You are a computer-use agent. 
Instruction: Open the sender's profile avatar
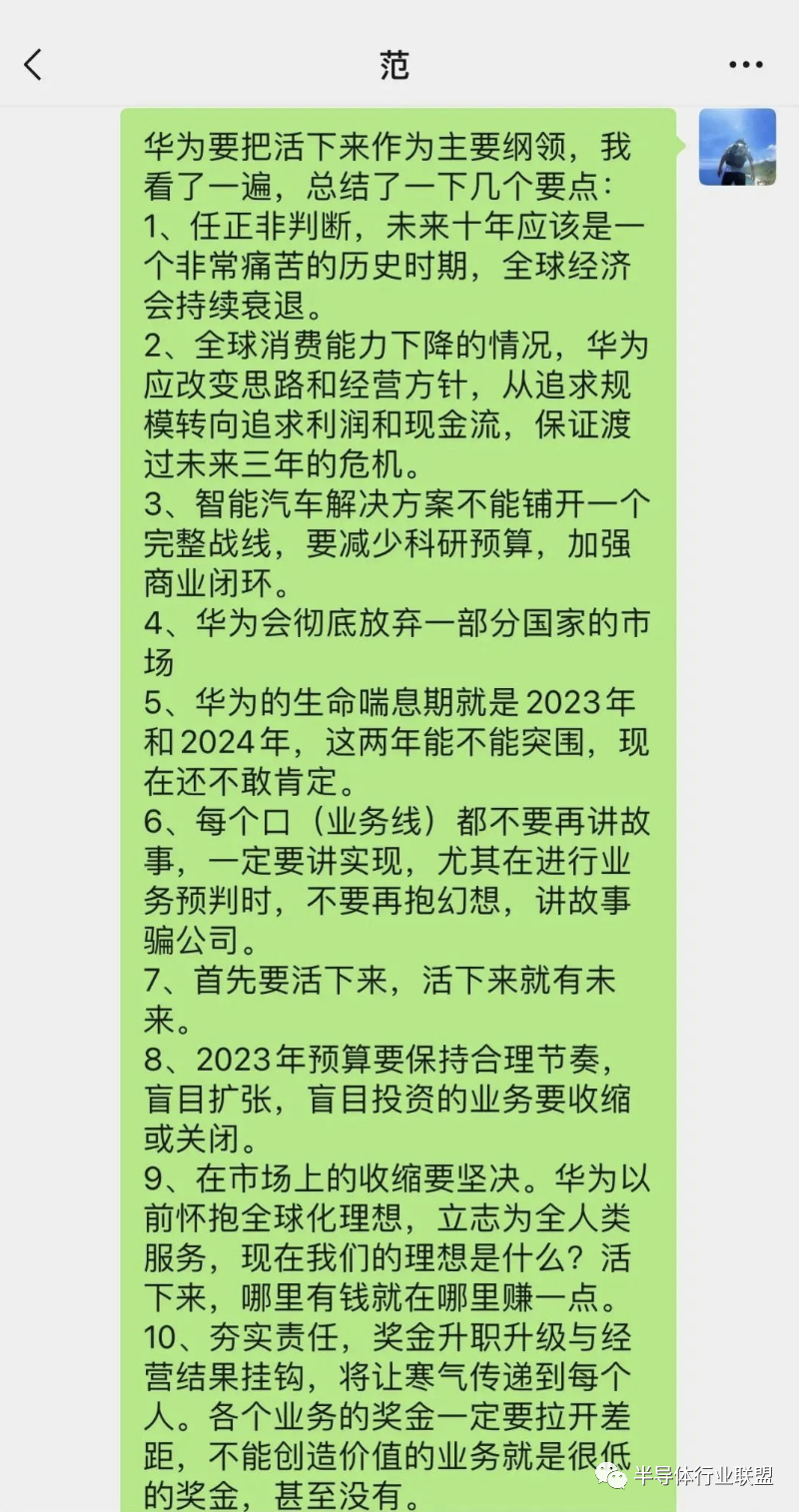click(x=737, y=147)
